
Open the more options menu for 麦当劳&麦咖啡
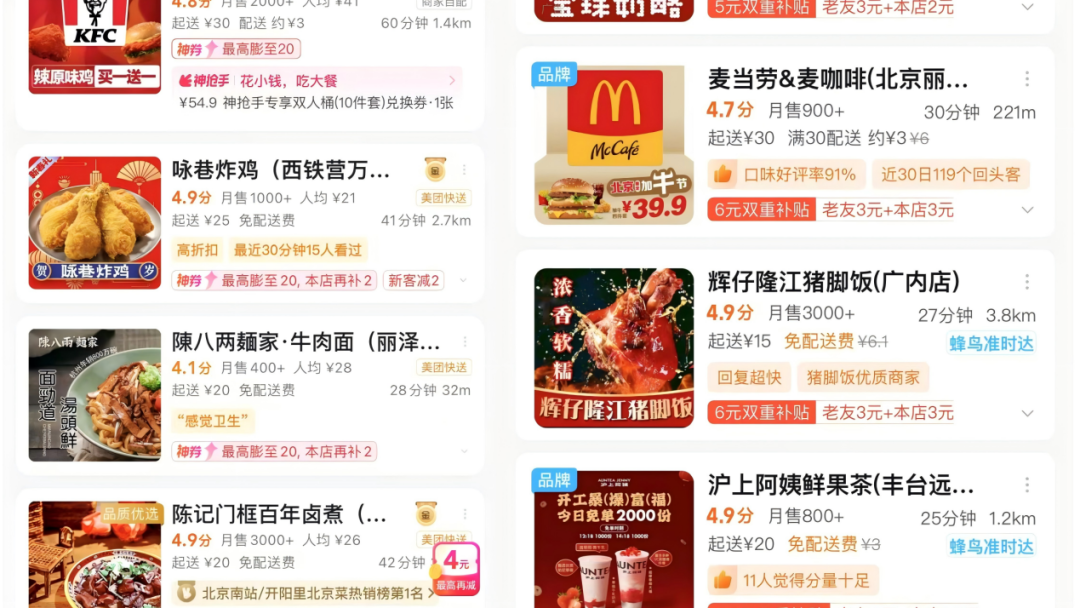(1026, 79)
